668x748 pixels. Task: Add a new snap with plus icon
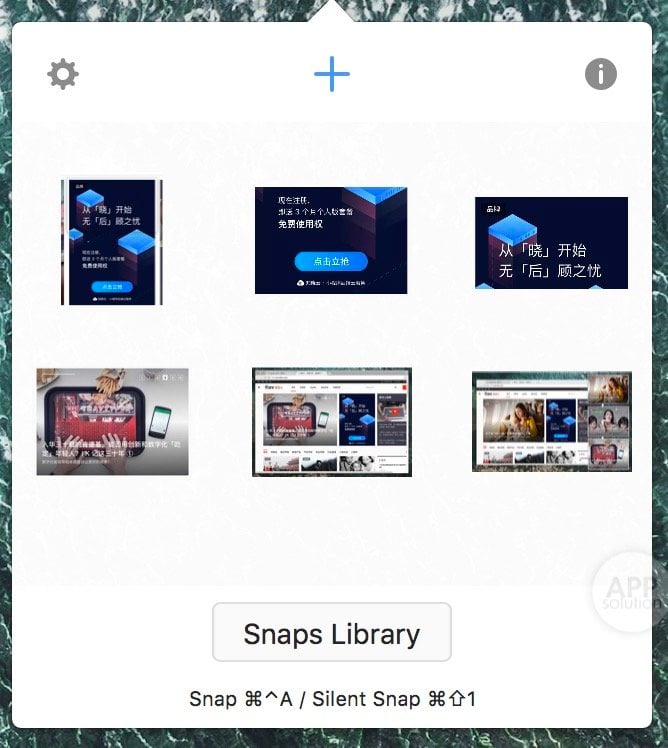pyautogui.click(x=332, y=74)
